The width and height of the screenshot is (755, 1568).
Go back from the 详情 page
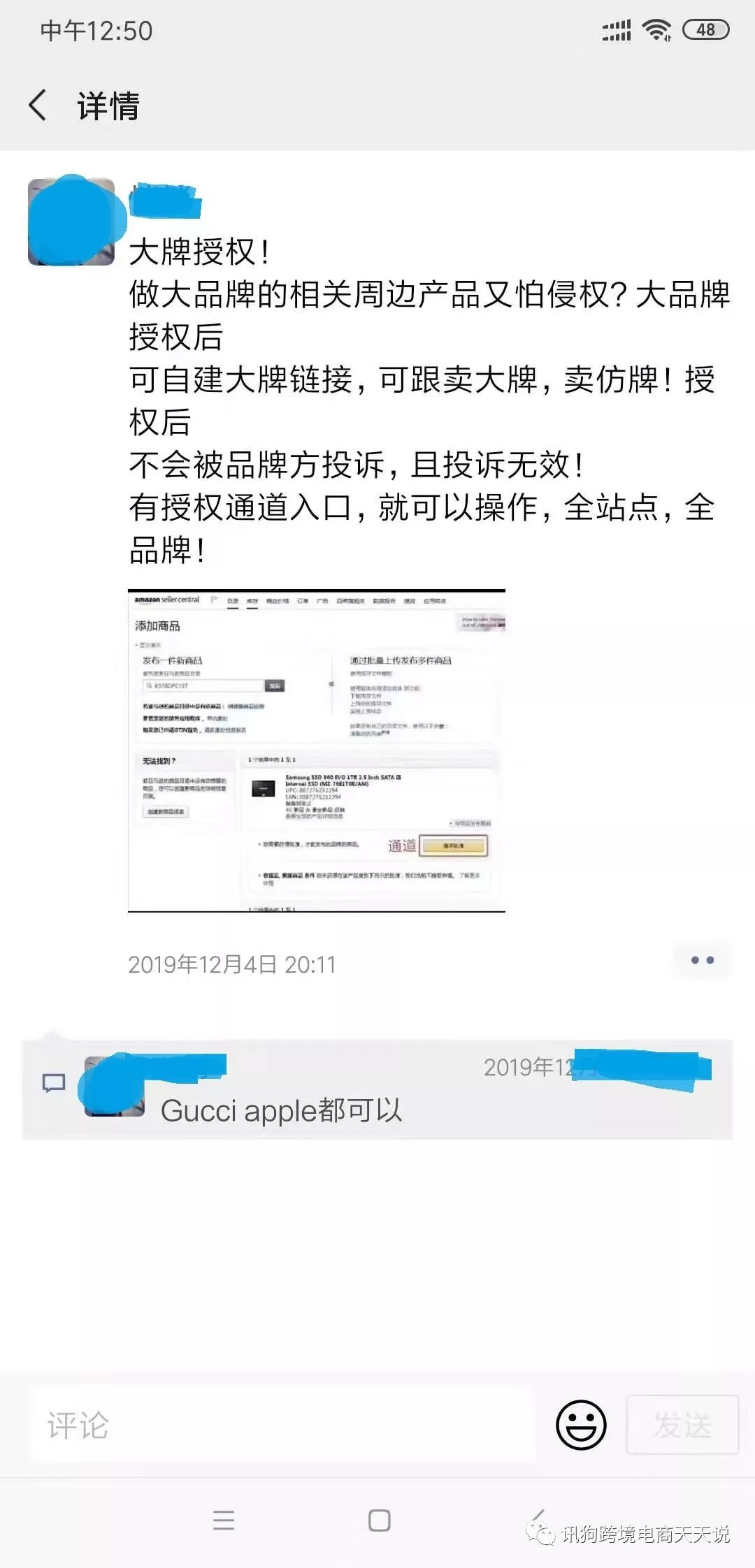tap(38, 106)
